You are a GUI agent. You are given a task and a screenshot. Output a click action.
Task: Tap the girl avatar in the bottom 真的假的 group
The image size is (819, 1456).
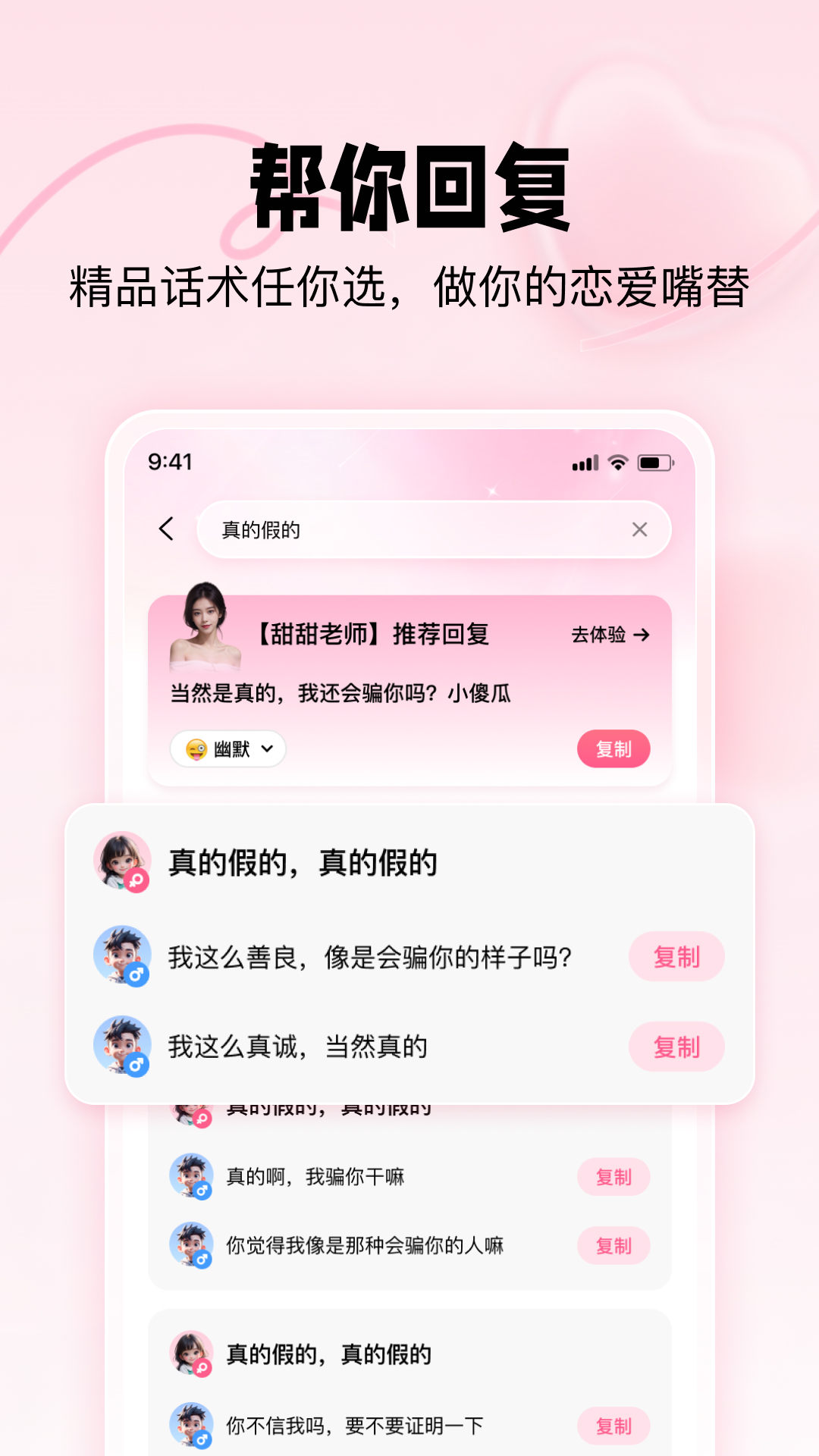tap(191, 1355)
